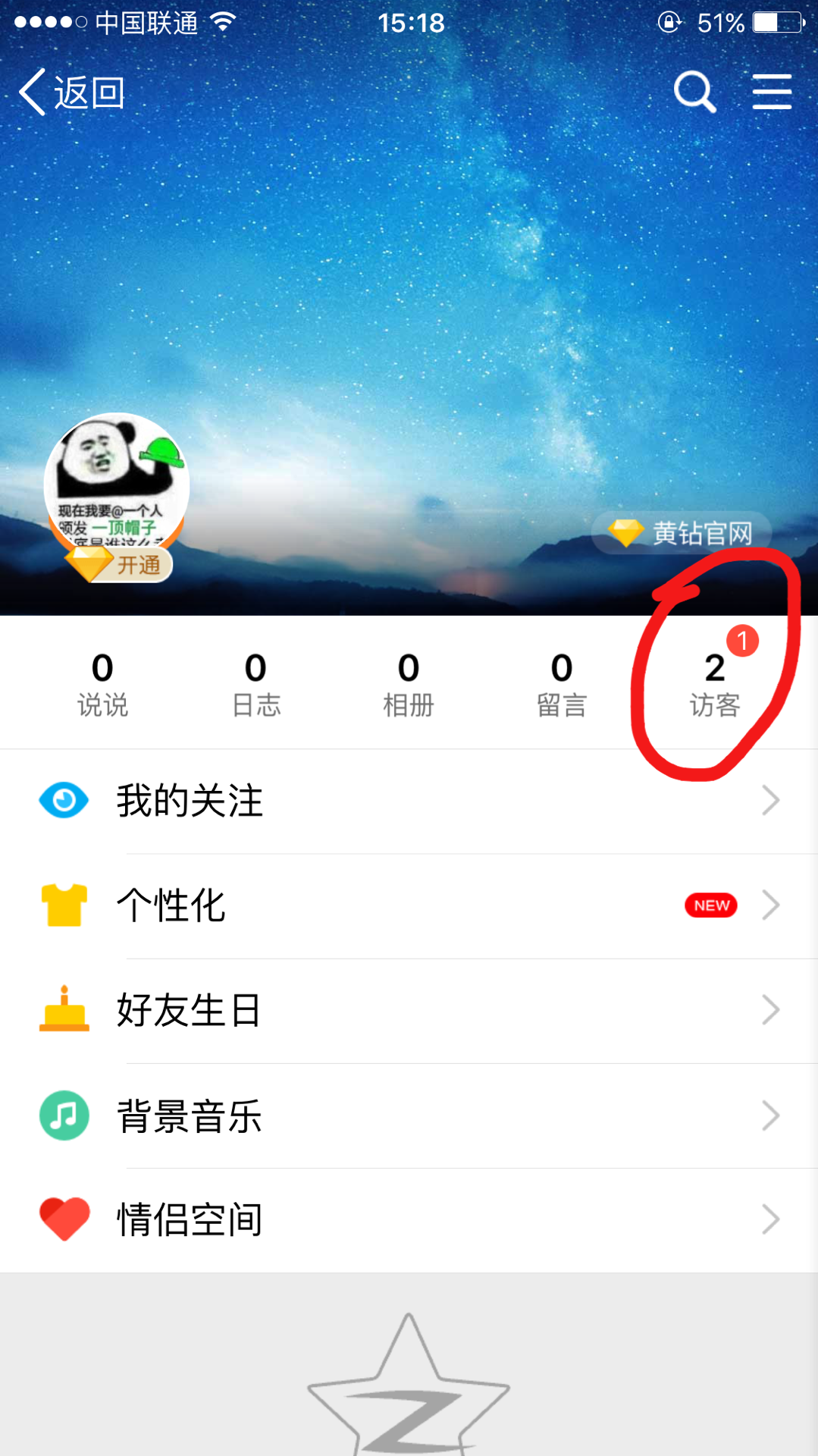Open 情侣空间 couple space
The width and height of the screenshot is (818, 1456).
409,1220
